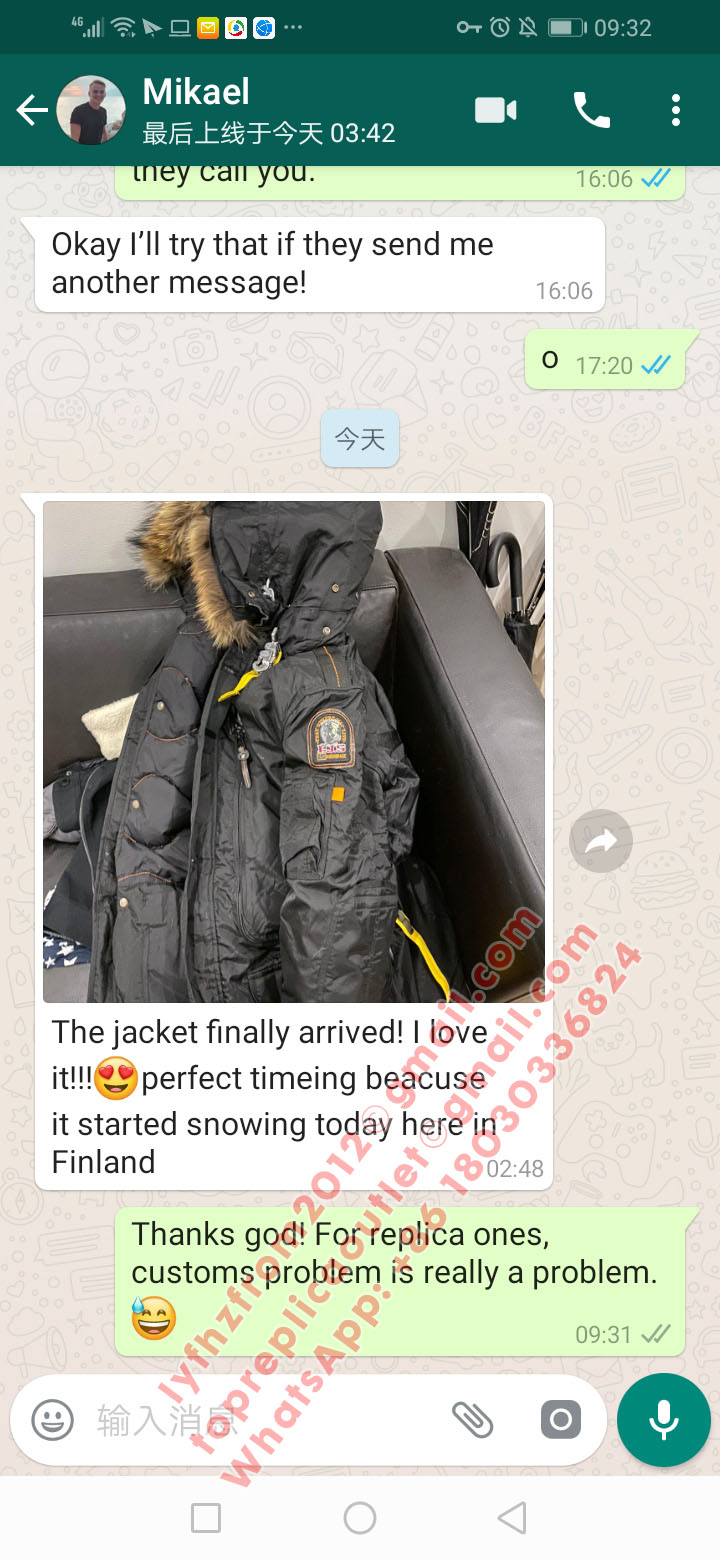
Task: Start a voice call with Mikael
Action: (591, 110)
